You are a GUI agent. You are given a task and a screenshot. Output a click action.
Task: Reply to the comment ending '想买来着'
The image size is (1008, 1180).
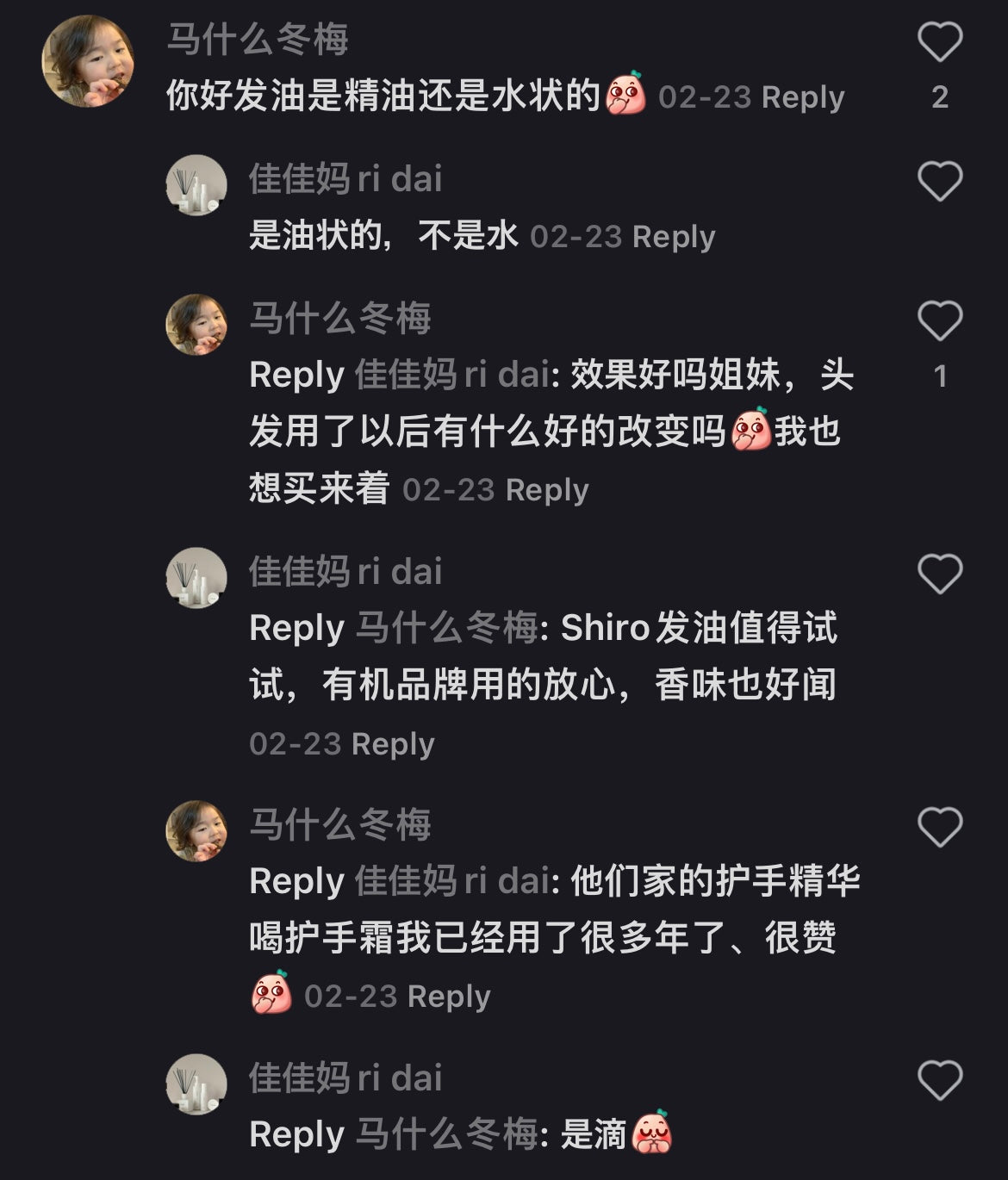(x=546, y=490)
